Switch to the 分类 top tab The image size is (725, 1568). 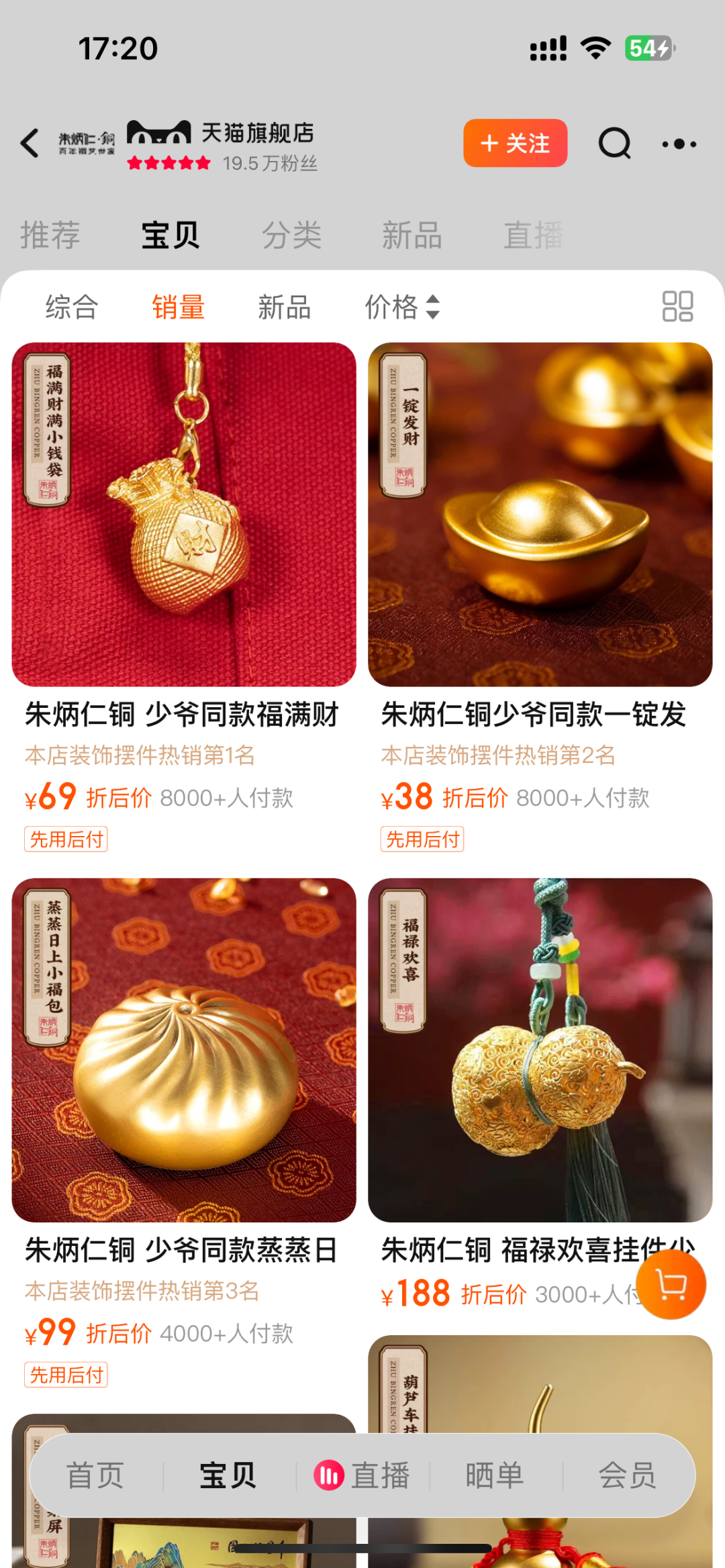point(291,236)
